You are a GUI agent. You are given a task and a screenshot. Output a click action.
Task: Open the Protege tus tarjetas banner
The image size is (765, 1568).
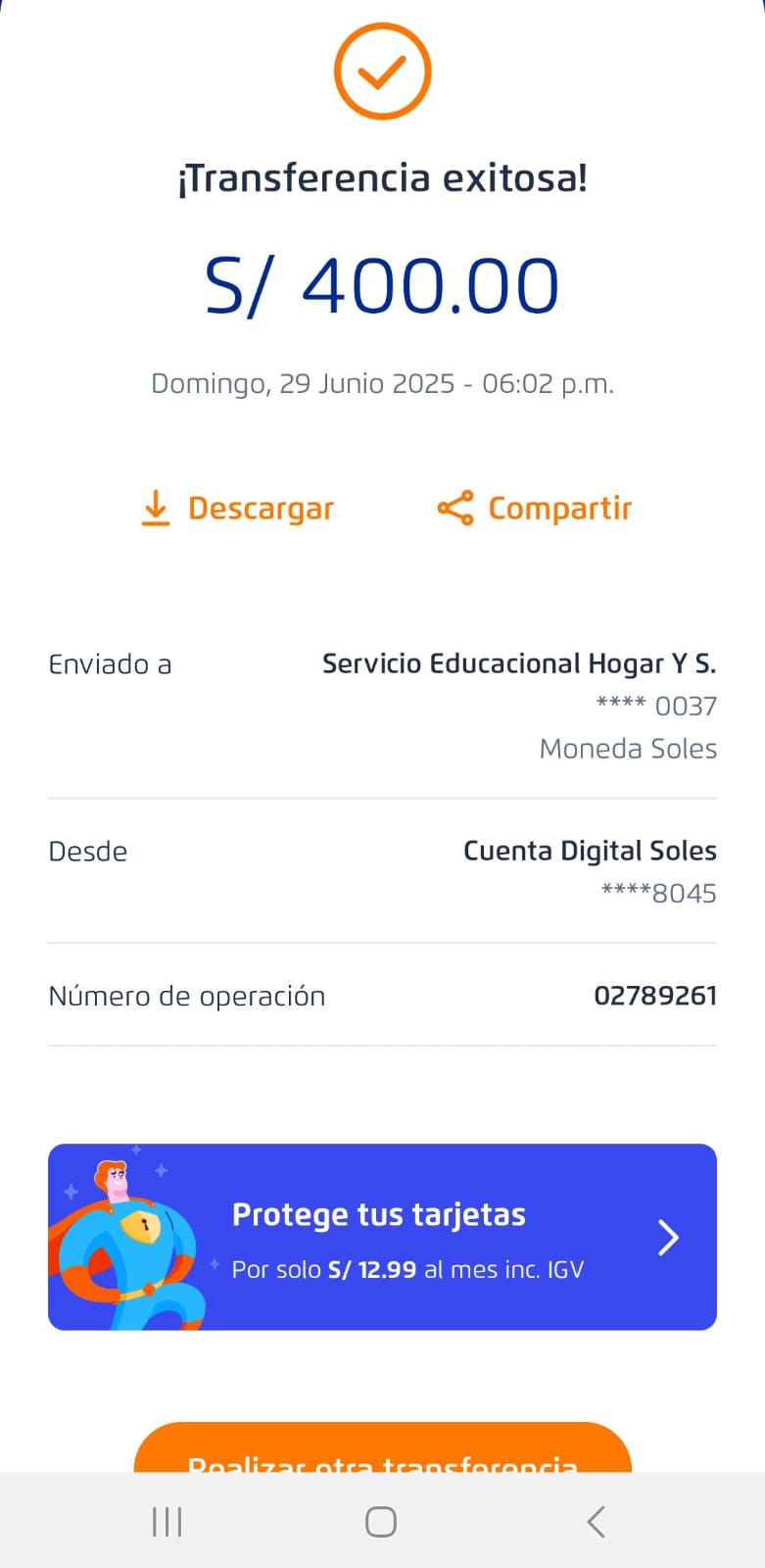point(382,1237)
